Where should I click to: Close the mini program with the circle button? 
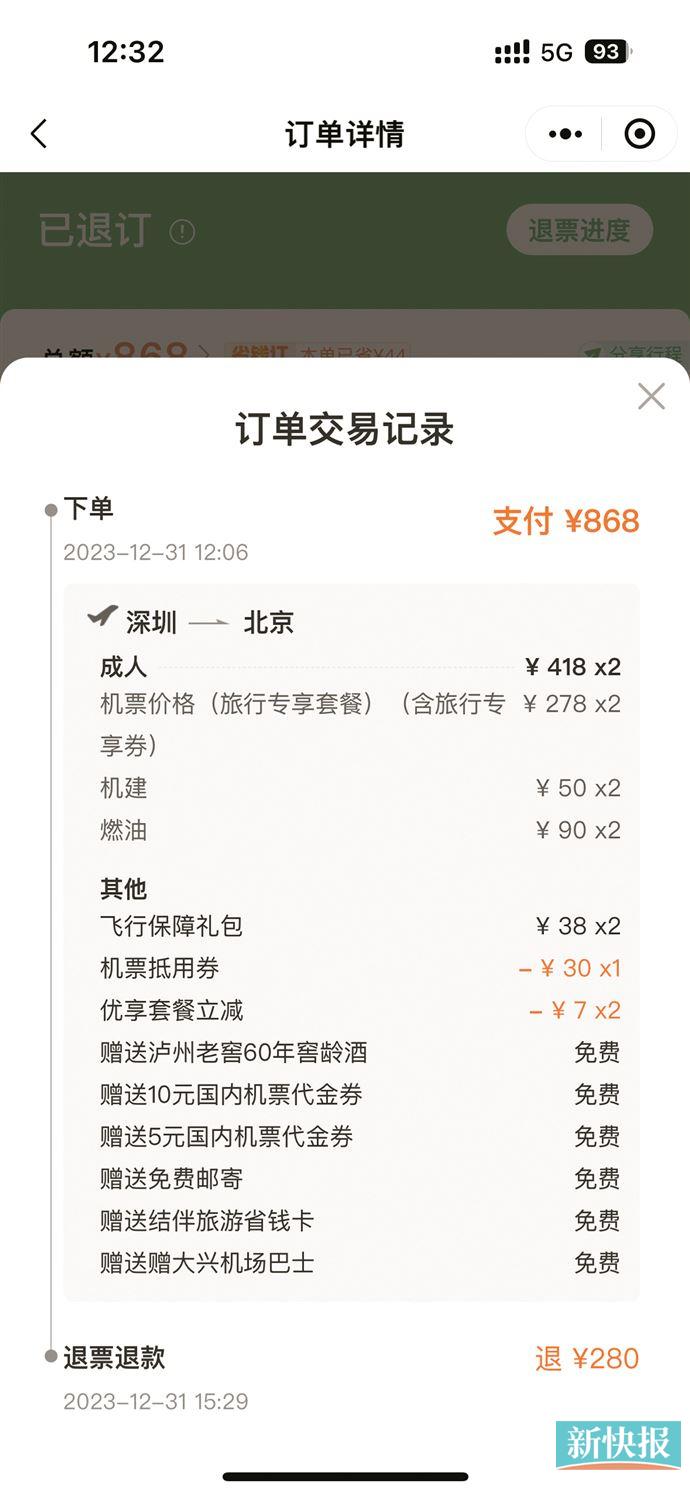[640, 134]
